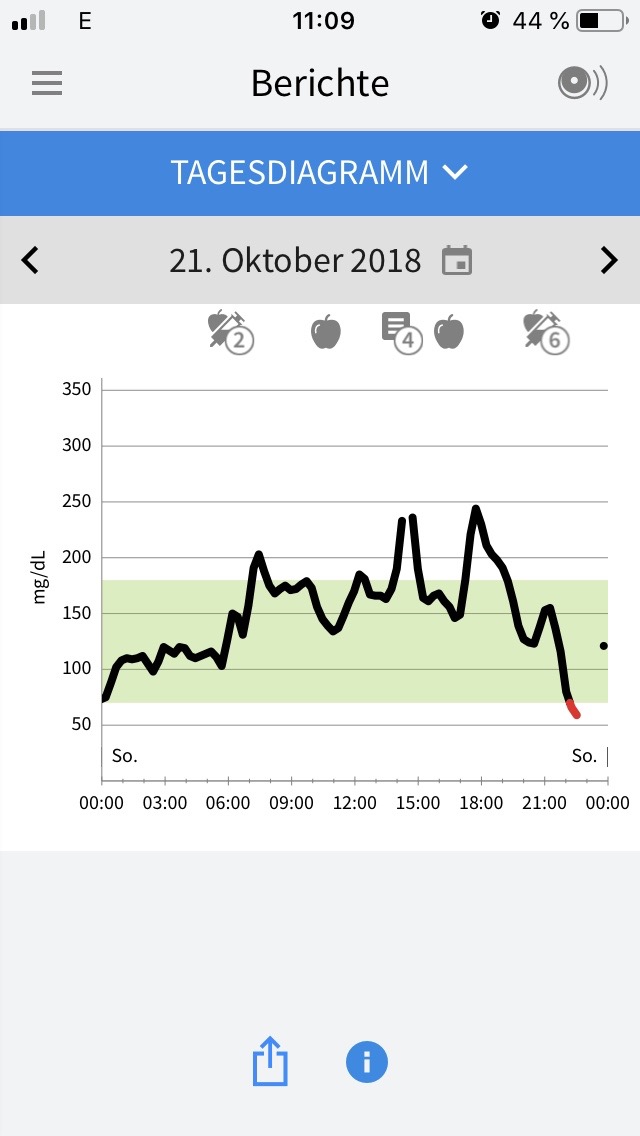Open the note marker numbered 2
Viewport: 640px width, 1136px height.
230,332
